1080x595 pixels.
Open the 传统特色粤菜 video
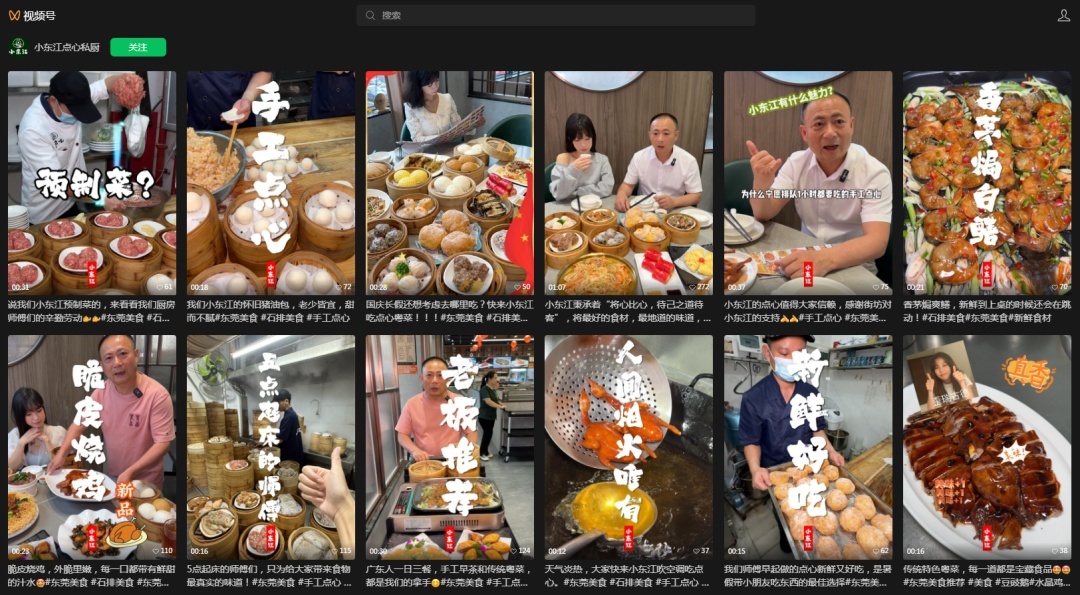pyautogui.click(x=987, y=447)
